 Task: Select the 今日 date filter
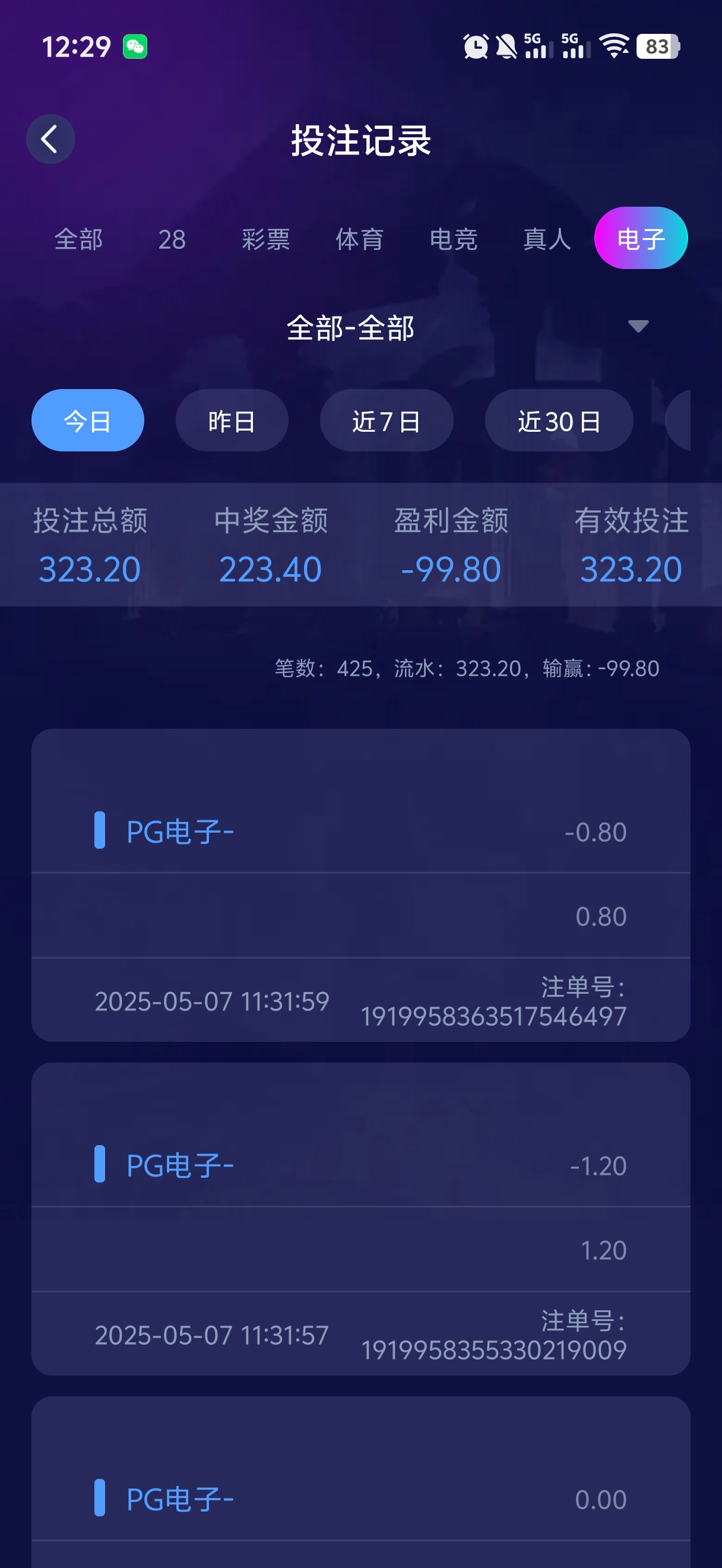(x=88, y=421)
